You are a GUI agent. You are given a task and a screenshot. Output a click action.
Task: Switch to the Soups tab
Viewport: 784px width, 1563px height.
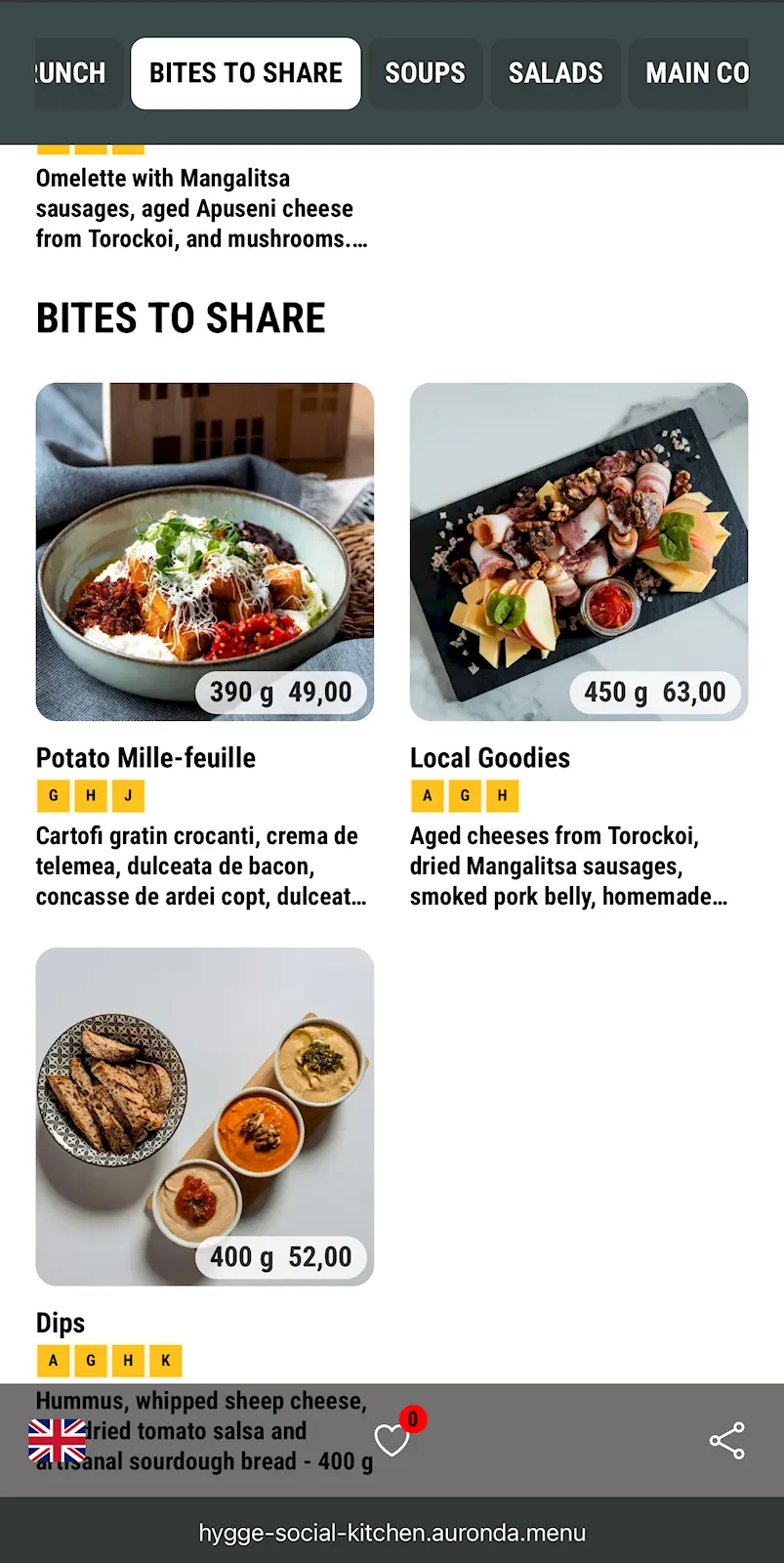(x=425, y=73)
